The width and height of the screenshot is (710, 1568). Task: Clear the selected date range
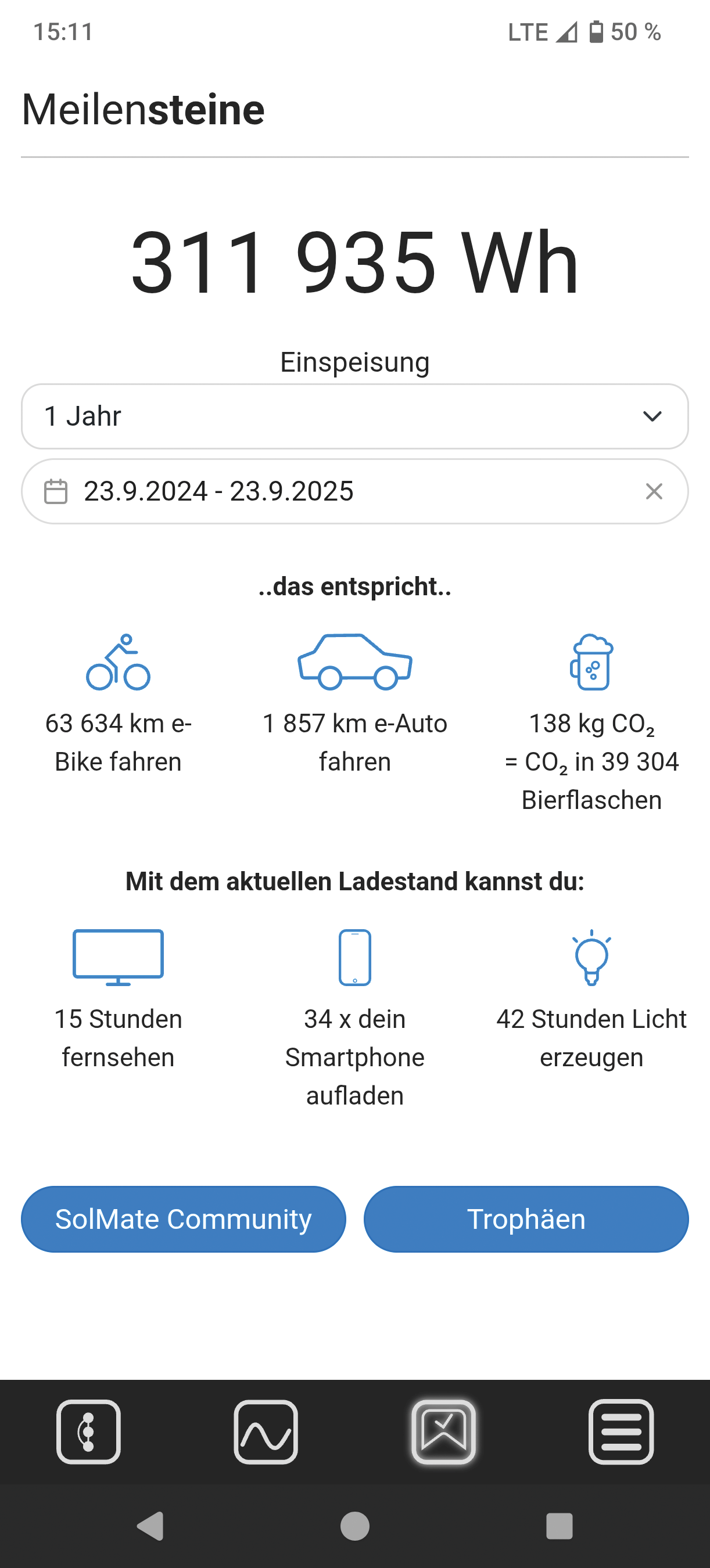pyautogui.click(x=654, y=491)
